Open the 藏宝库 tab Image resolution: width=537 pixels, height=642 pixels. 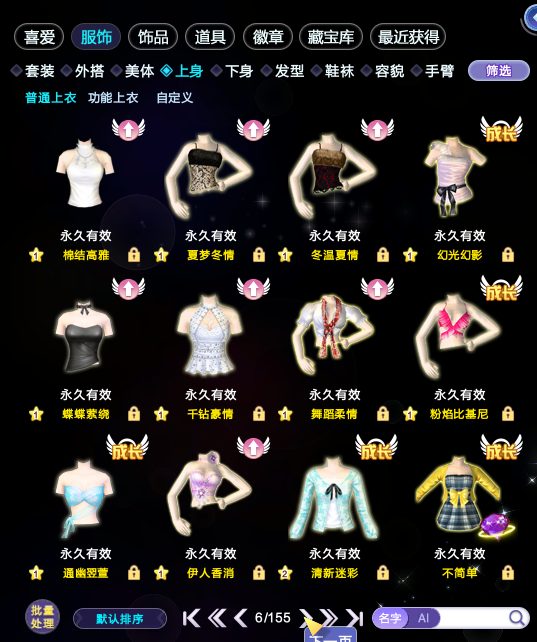point(331,37)
